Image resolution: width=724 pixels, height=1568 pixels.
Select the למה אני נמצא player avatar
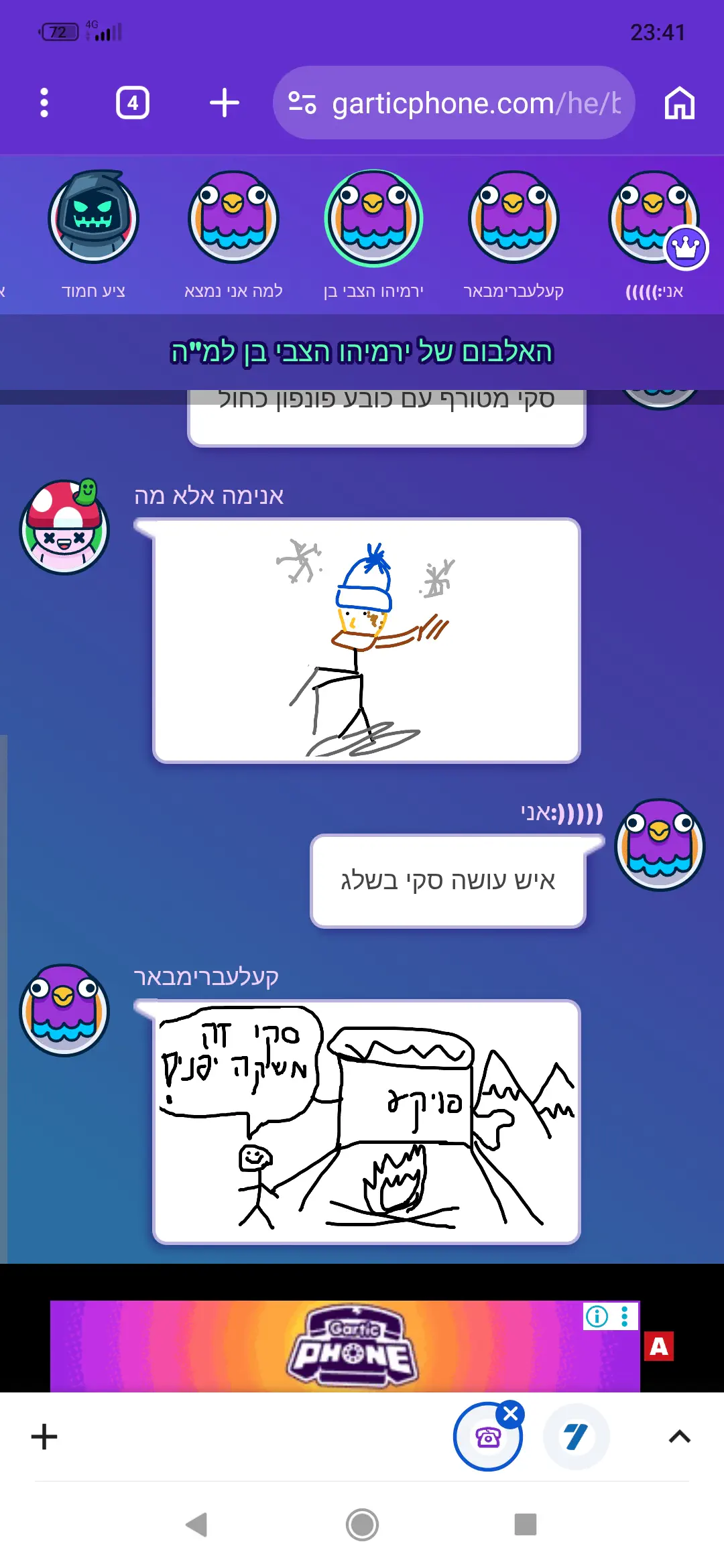[233, 217]
